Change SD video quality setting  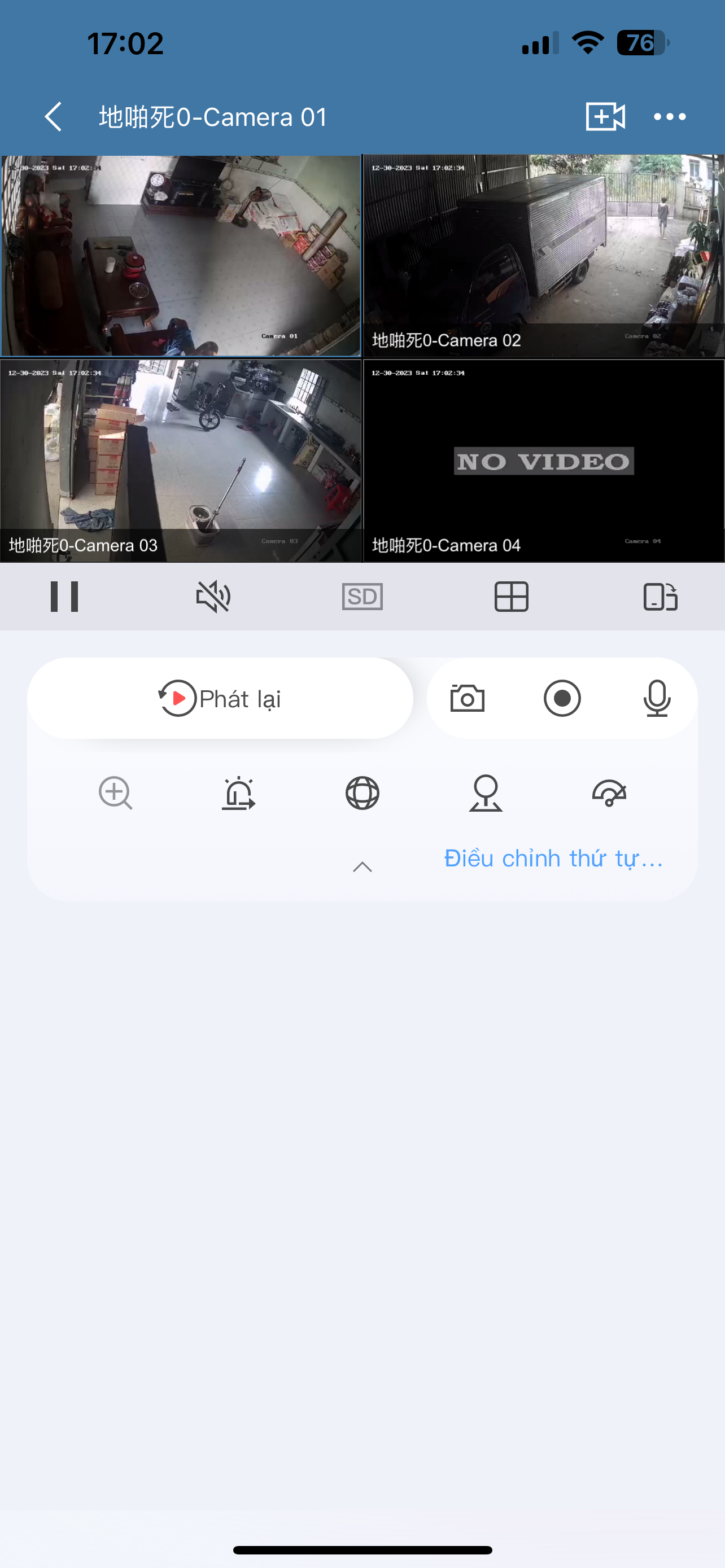pos(362,597)
